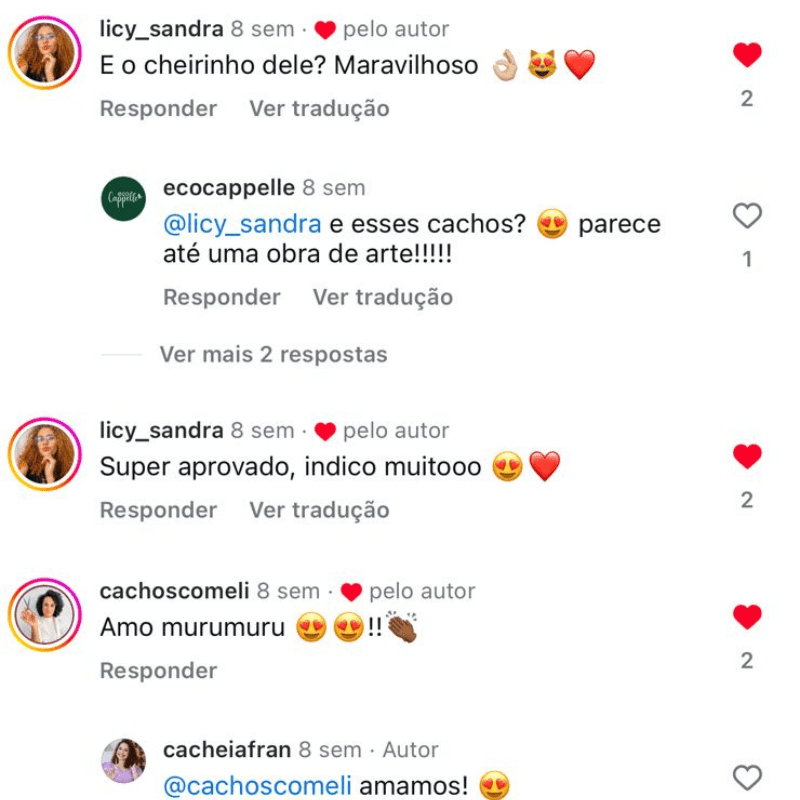This screenshot has height=800, width=800.
Task: Like ecocappelle's reply about the cachos
Action: coord(747,216)
